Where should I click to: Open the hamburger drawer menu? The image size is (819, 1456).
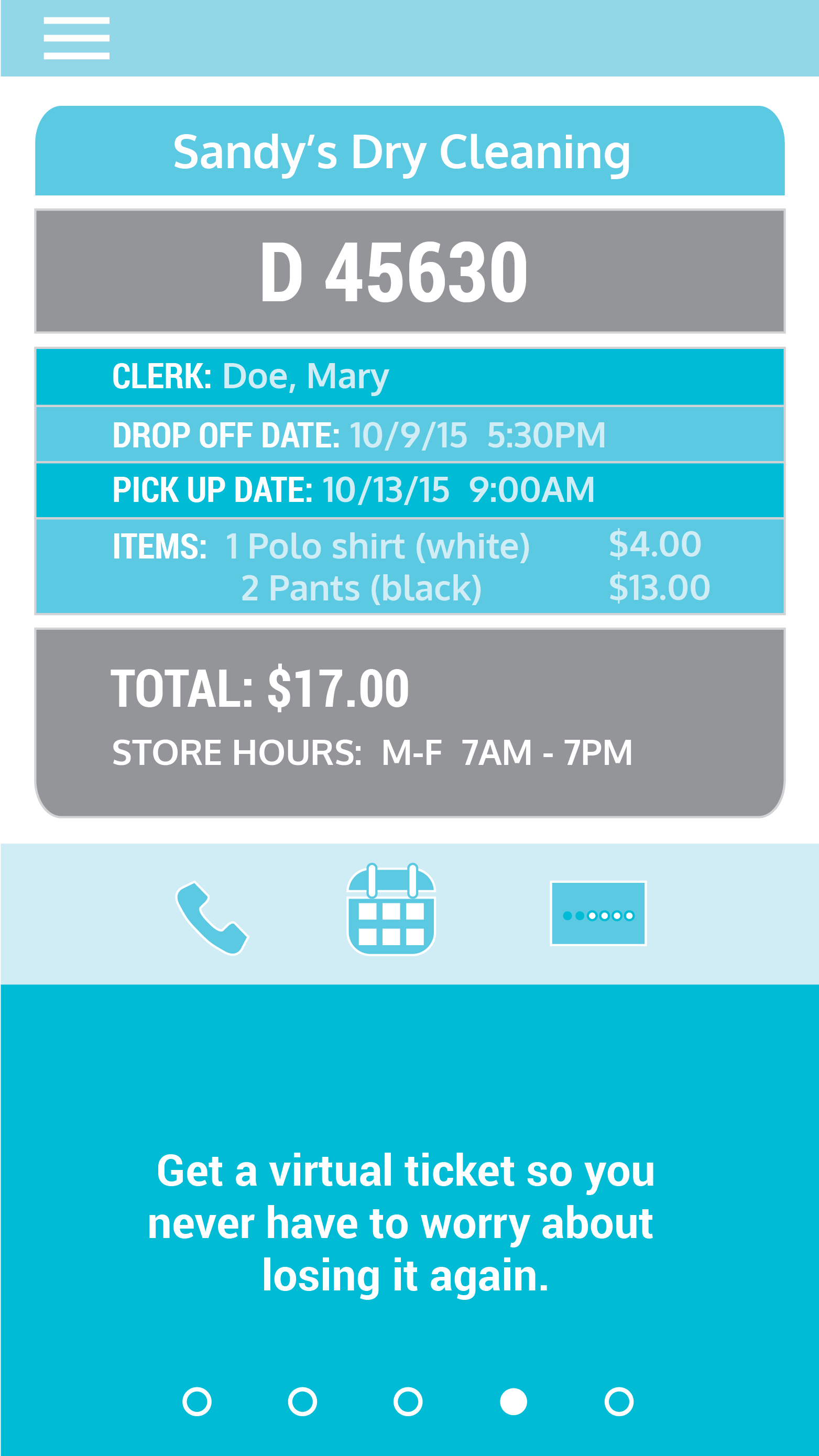point(77,38)
